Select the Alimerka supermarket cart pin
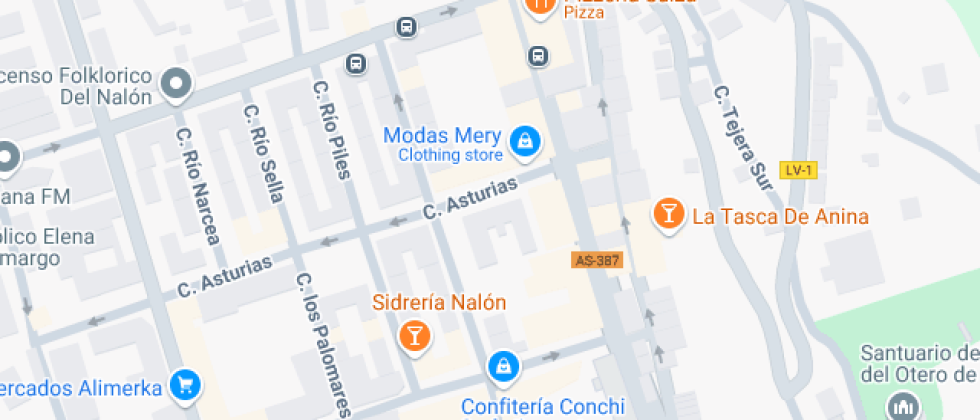 tap(186, 385)
